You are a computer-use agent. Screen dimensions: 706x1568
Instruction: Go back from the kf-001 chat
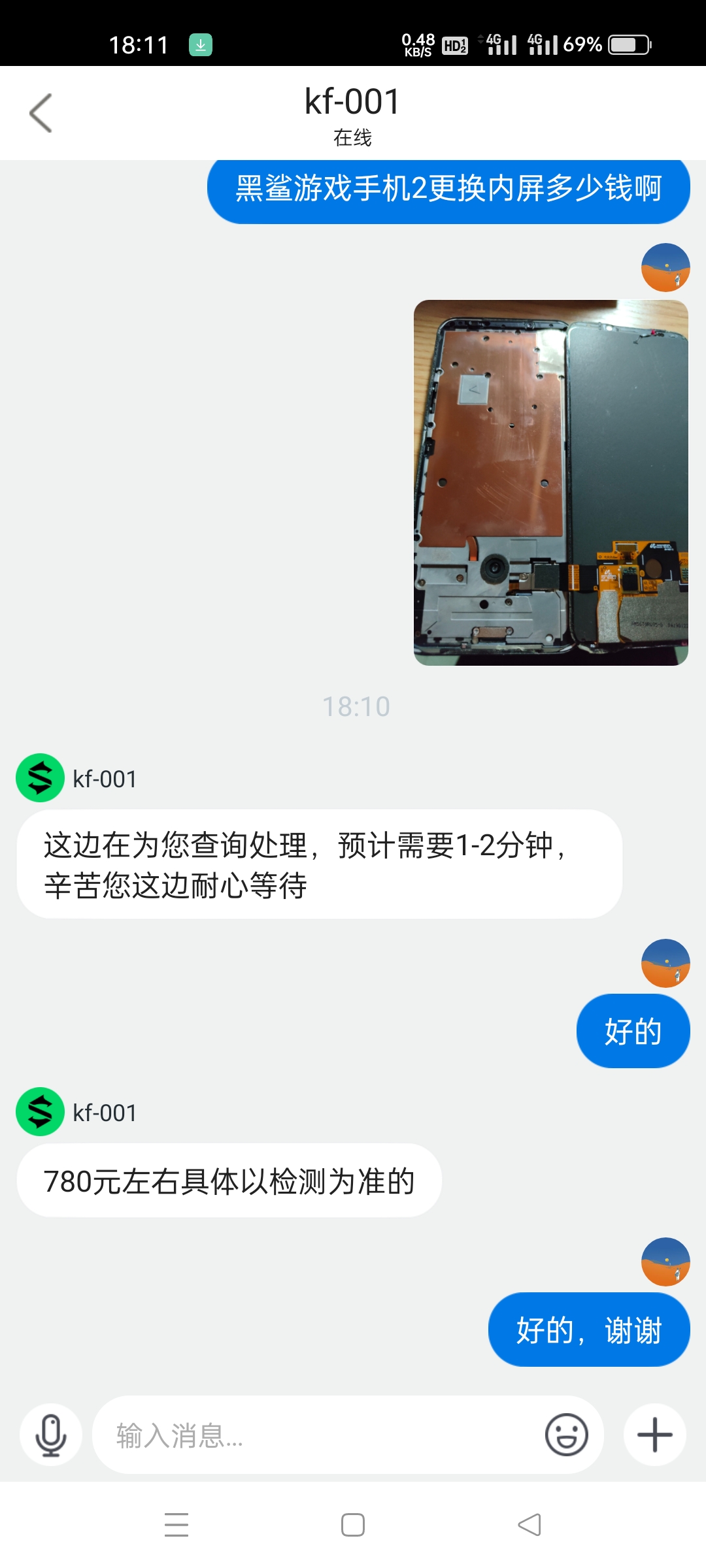(41, 113)
